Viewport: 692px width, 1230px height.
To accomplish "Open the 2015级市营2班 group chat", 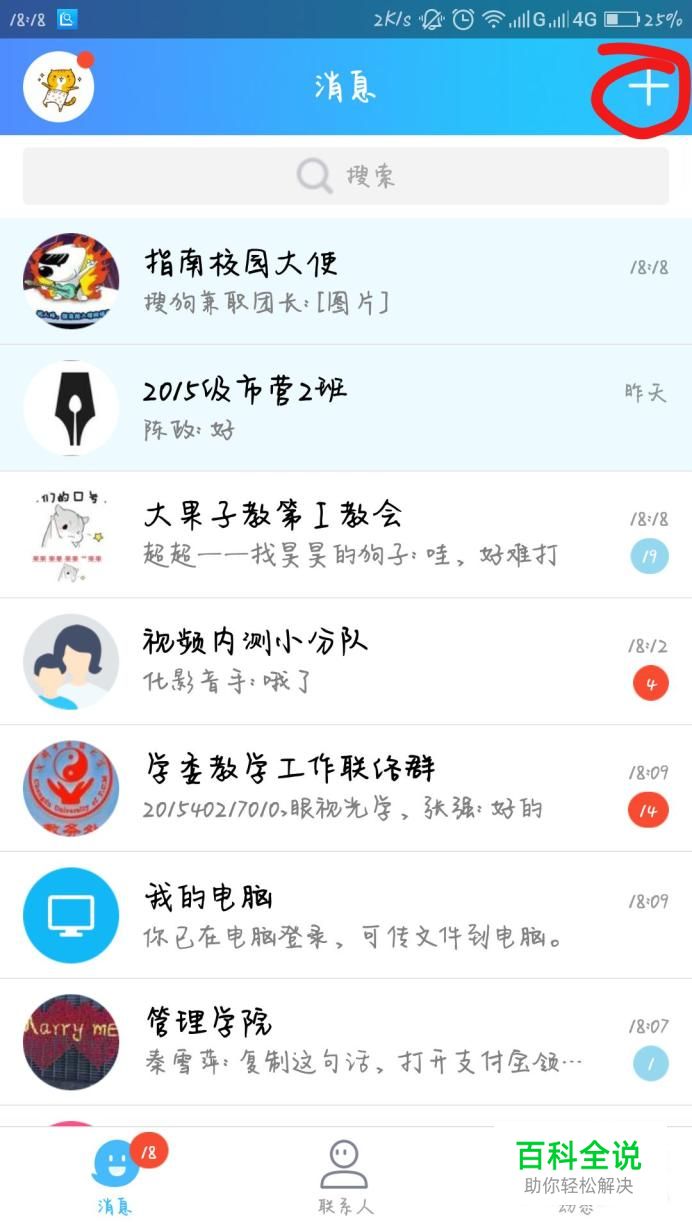I will coord(346,408).
